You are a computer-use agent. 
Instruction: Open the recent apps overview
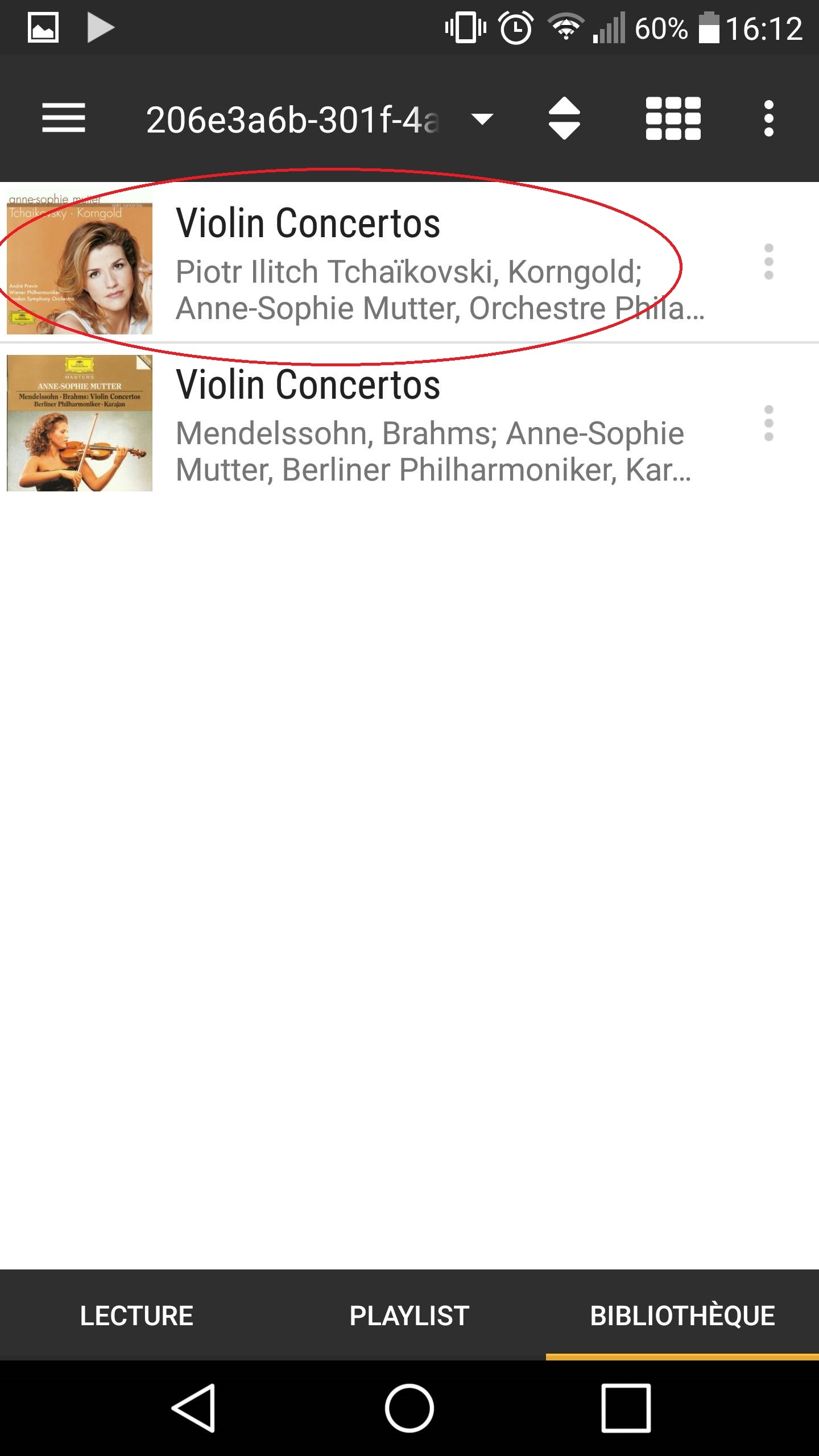626,1408
